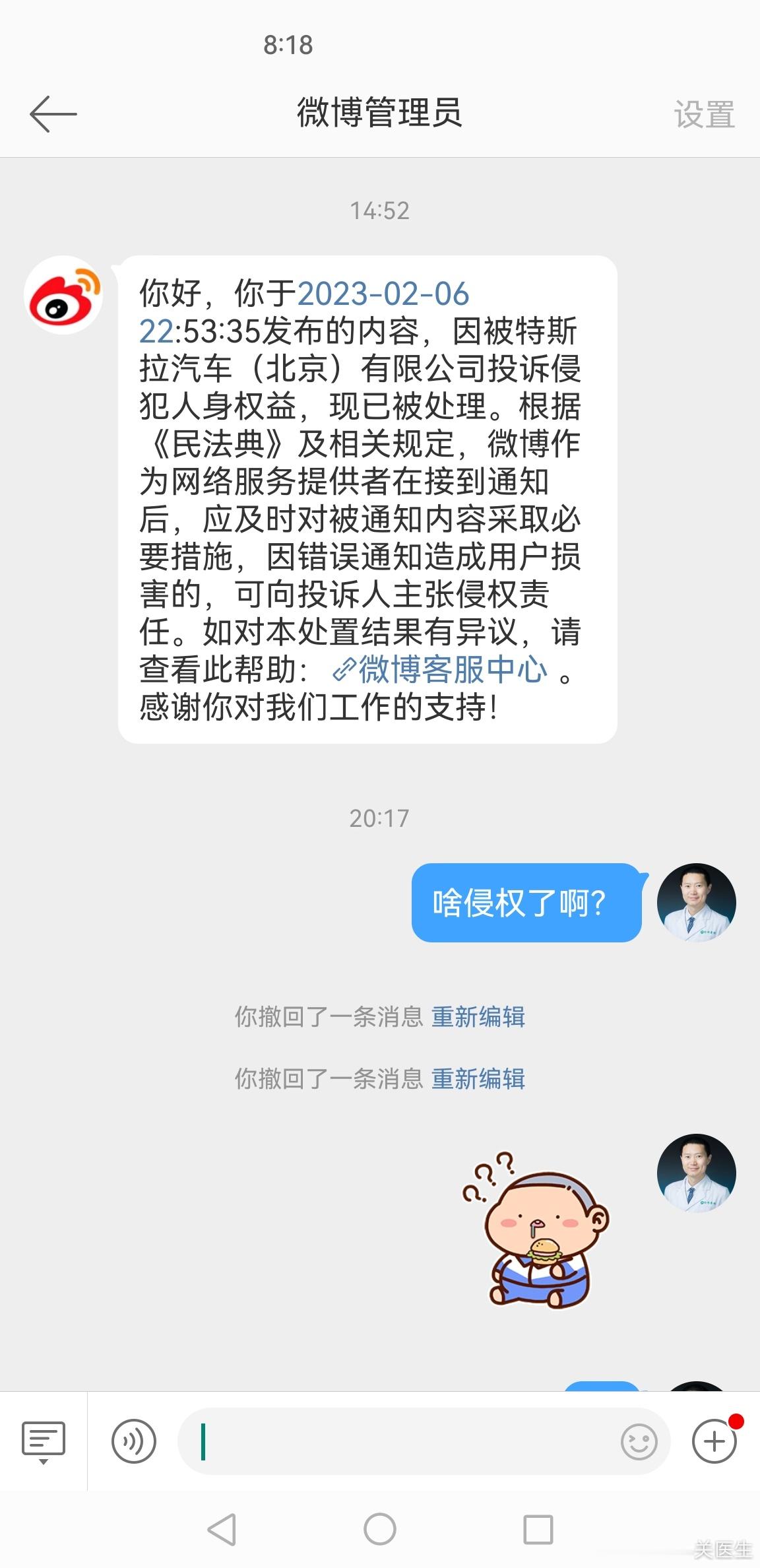
Task: Click the chat title 微博管理员
Action: coord(379,114)
